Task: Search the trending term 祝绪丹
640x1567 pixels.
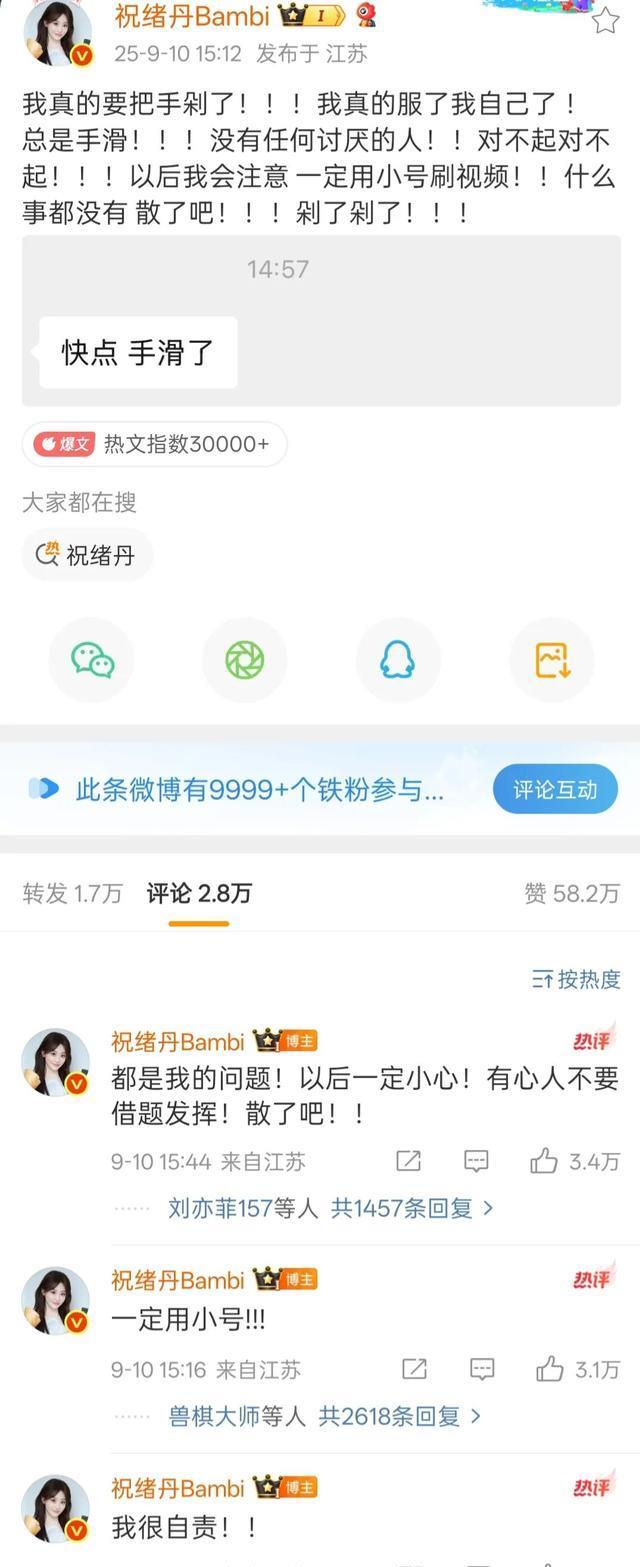Action: (x=87, y=555)
